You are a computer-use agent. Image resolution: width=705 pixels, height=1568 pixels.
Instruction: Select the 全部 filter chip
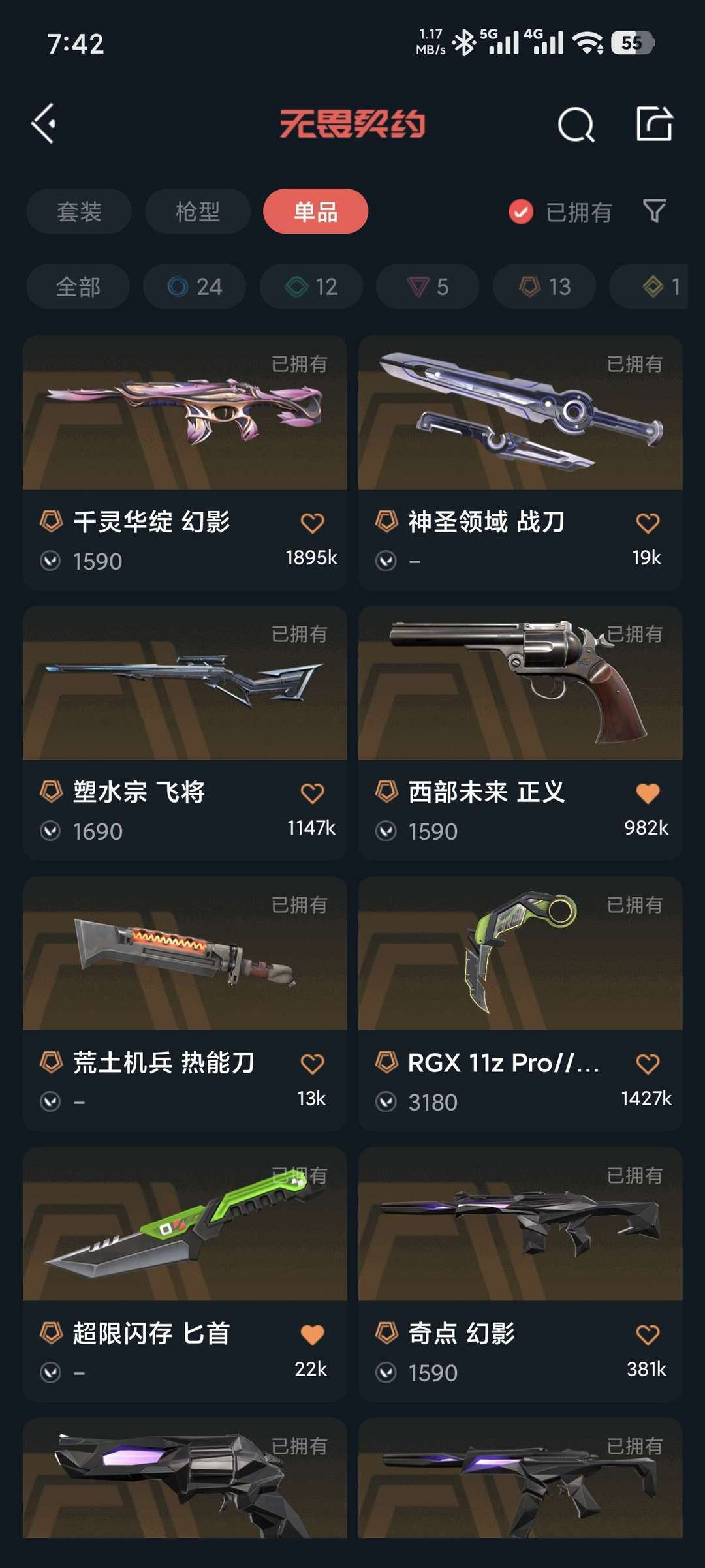click(x=78, y=286)
